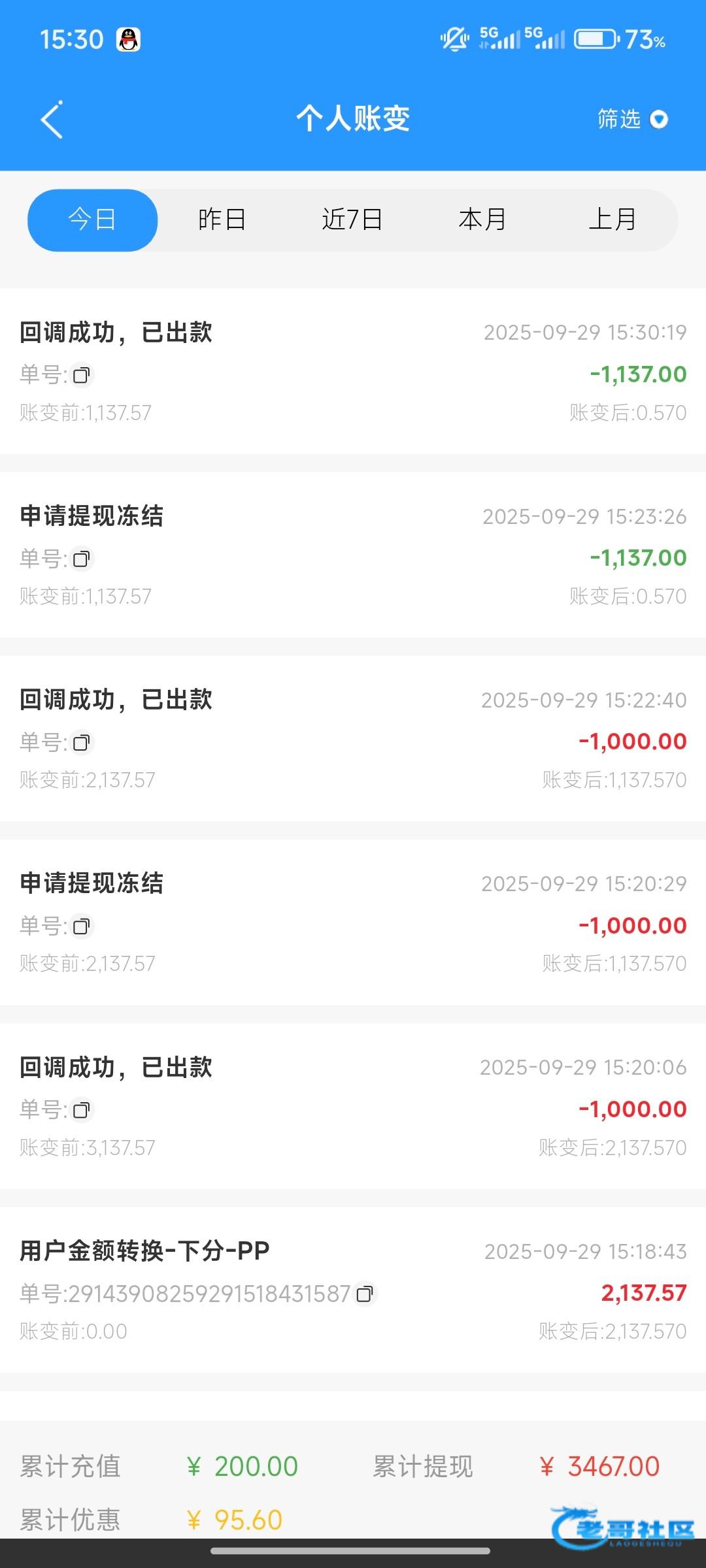
Task: Go back from 个人账变 page
Action: (52, 120)
